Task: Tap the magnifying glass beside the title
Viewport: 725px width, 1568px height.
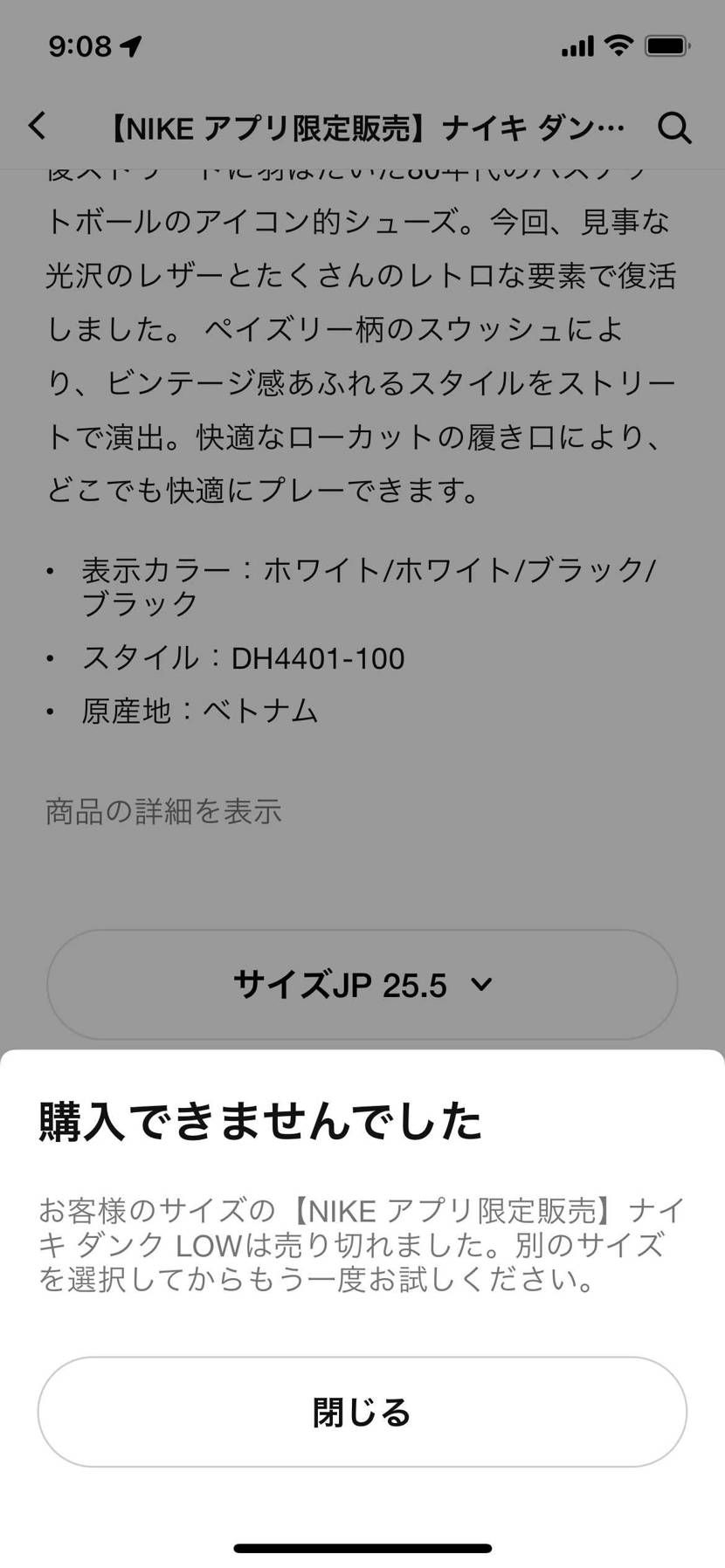Action: [x=673, y=129]
